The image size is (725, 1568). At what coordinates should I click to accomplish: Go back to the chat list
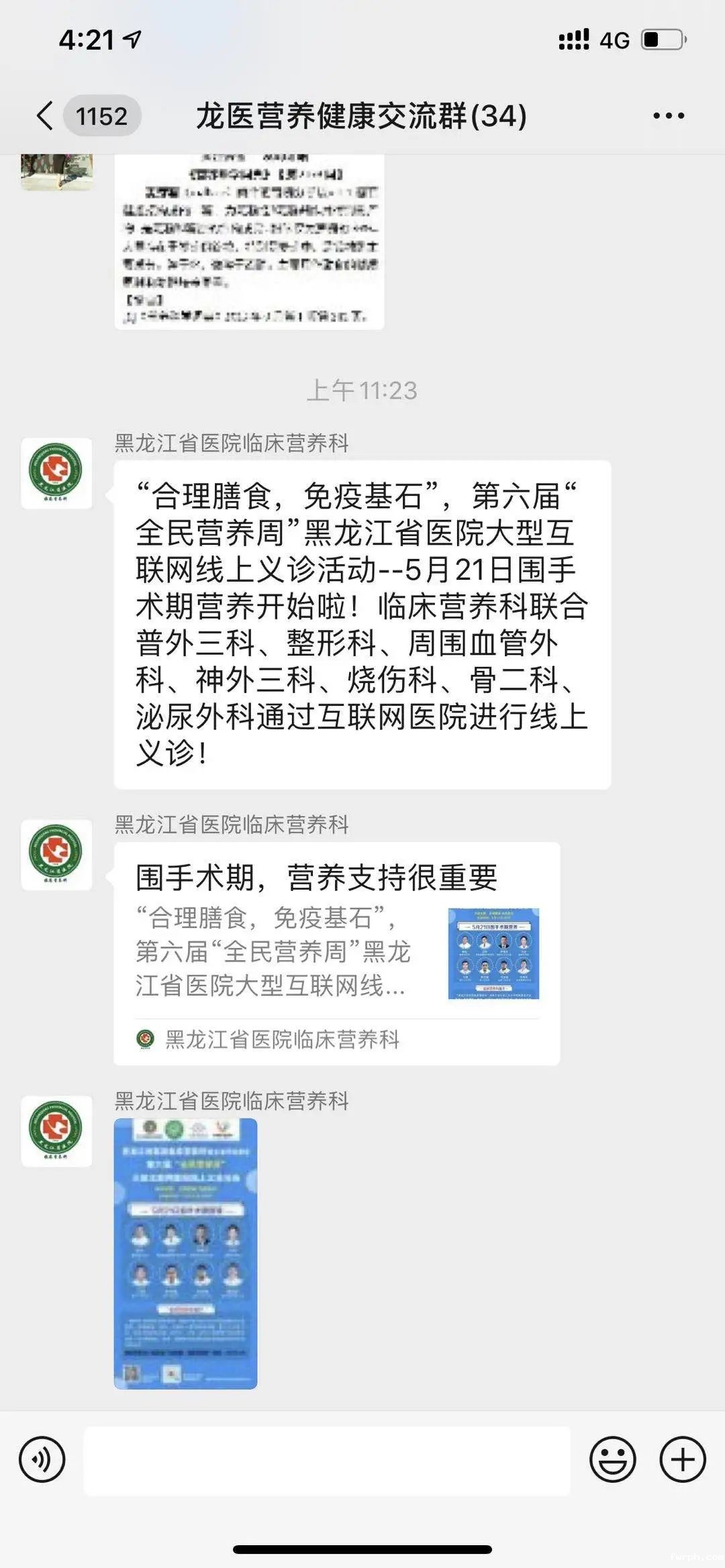(x=46, y=115)
